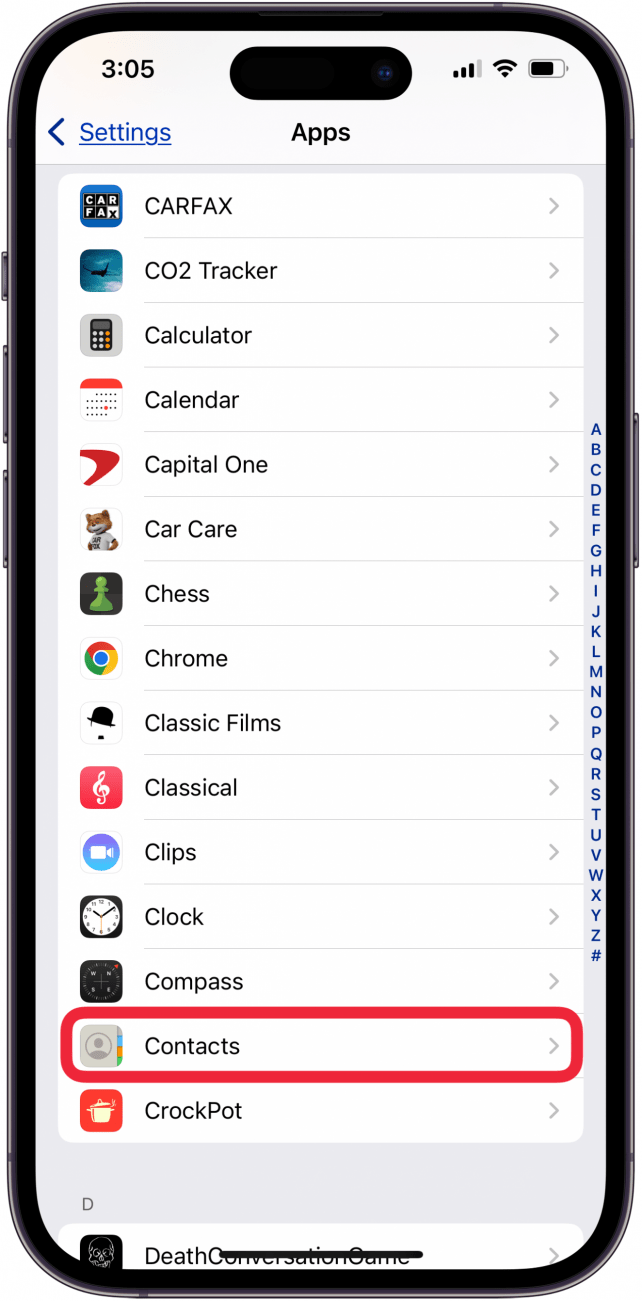The height and width of the screenshot is (1301, 642).
Task: Tap the Capital One row
Action: [x=320, y=465]
